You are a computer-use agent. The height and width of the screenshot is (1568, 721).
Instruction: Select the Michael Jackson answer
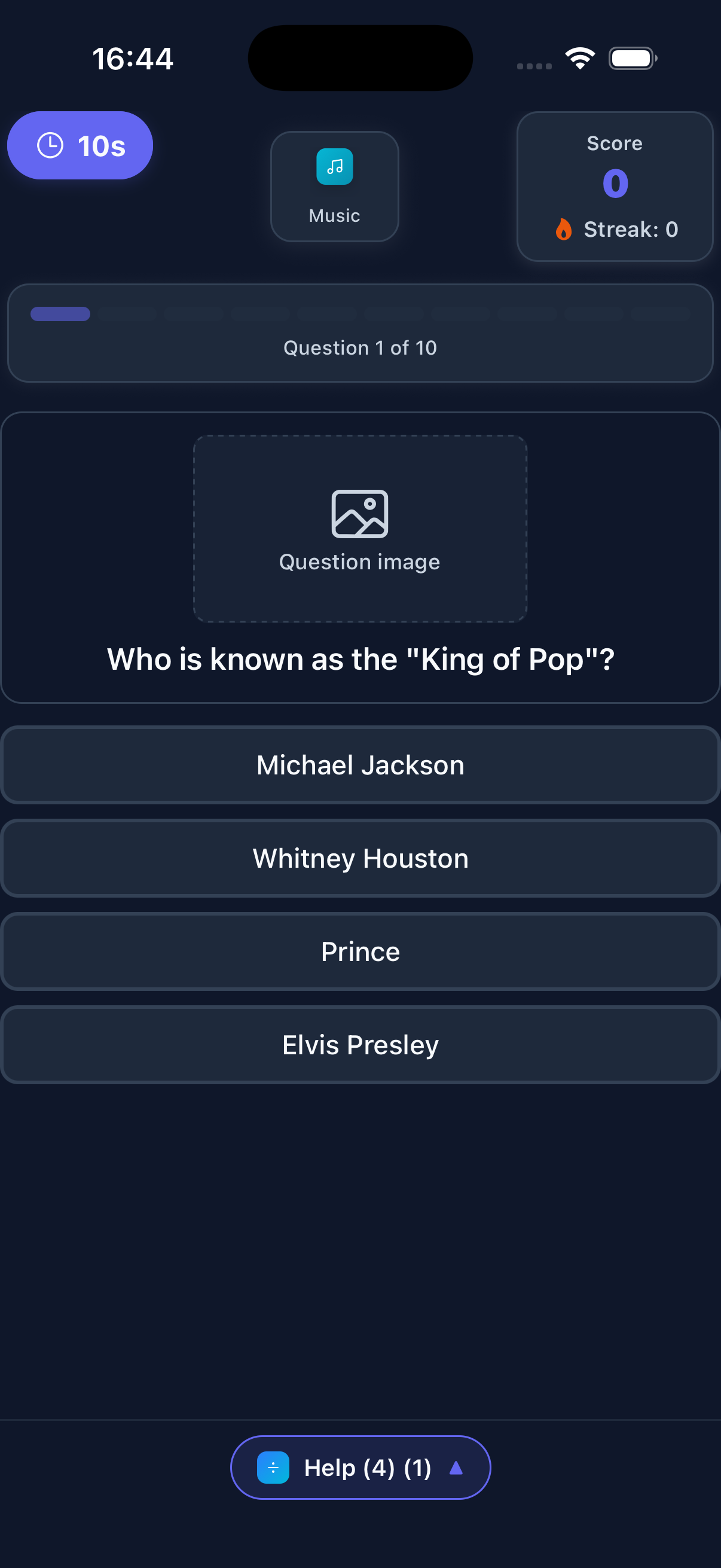coord(360,764)
